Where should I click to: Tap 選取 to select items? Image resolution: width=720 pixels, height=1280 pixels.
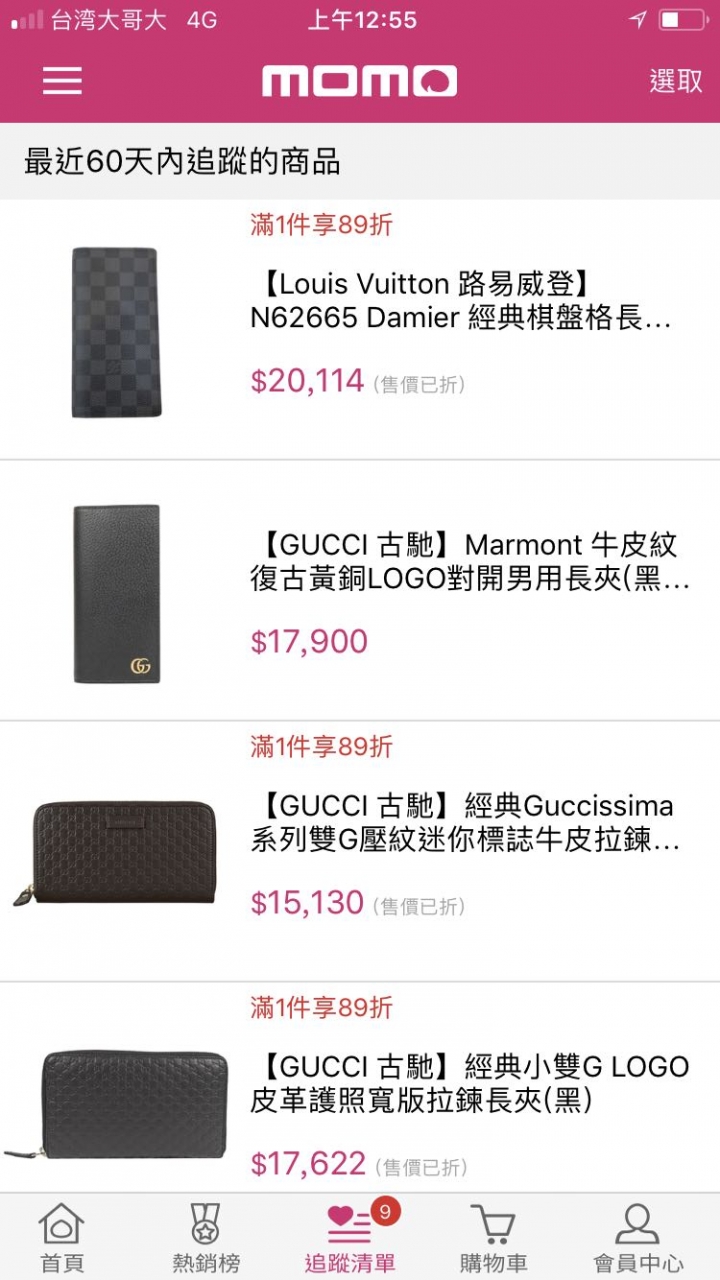tap(676, 81)
